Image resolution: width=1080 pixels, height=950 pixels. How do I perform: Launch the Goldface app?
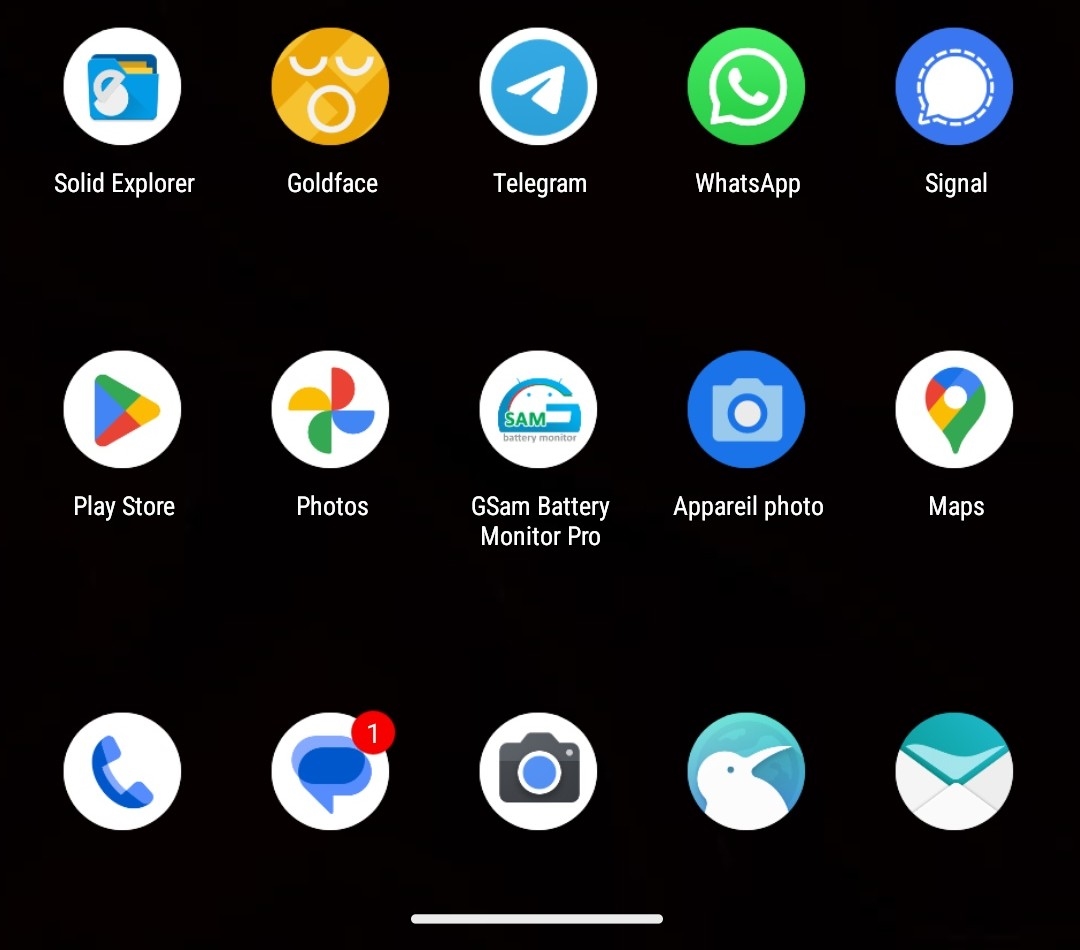(330, 87)
